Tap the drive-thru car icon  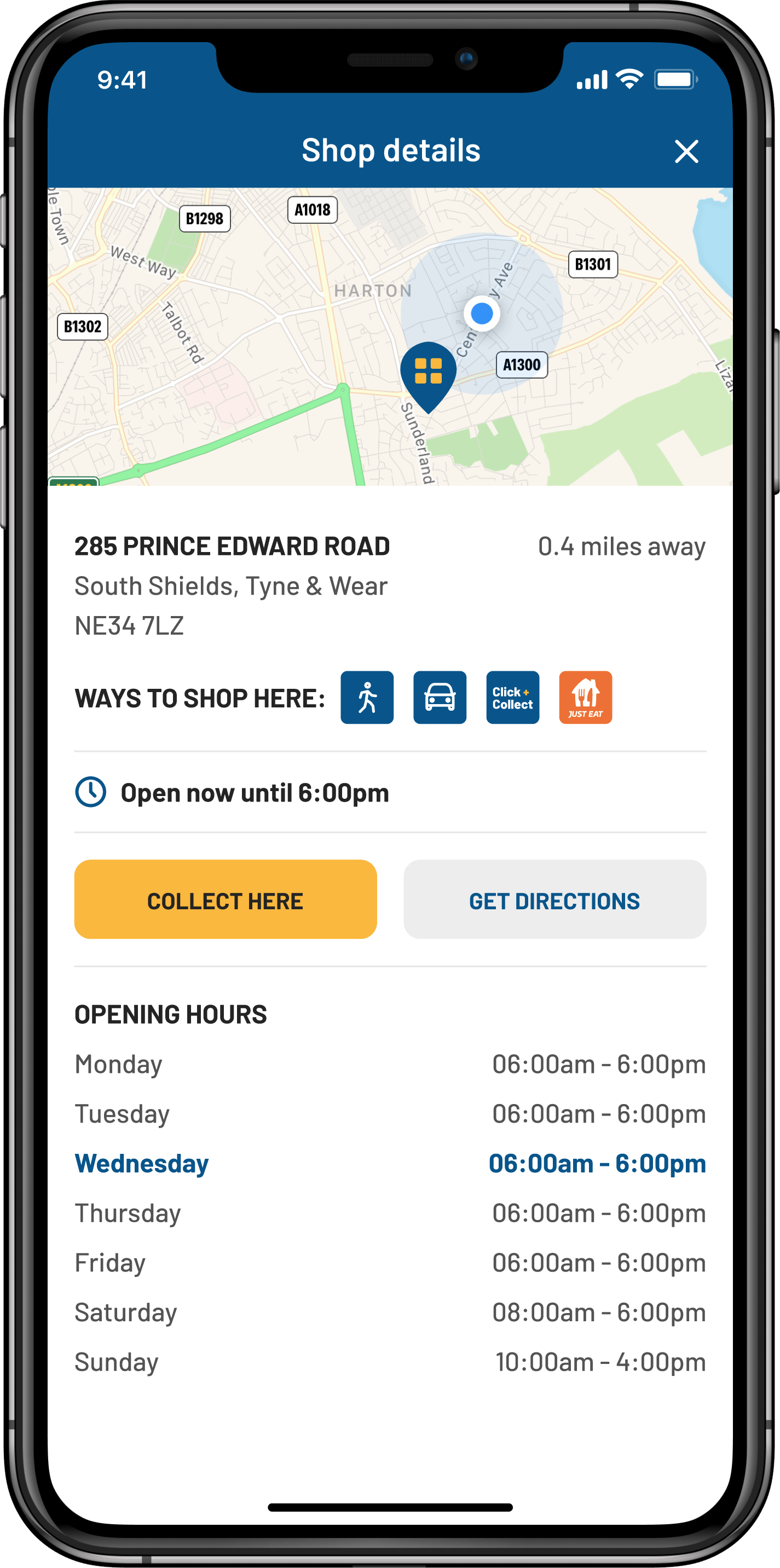440,698
